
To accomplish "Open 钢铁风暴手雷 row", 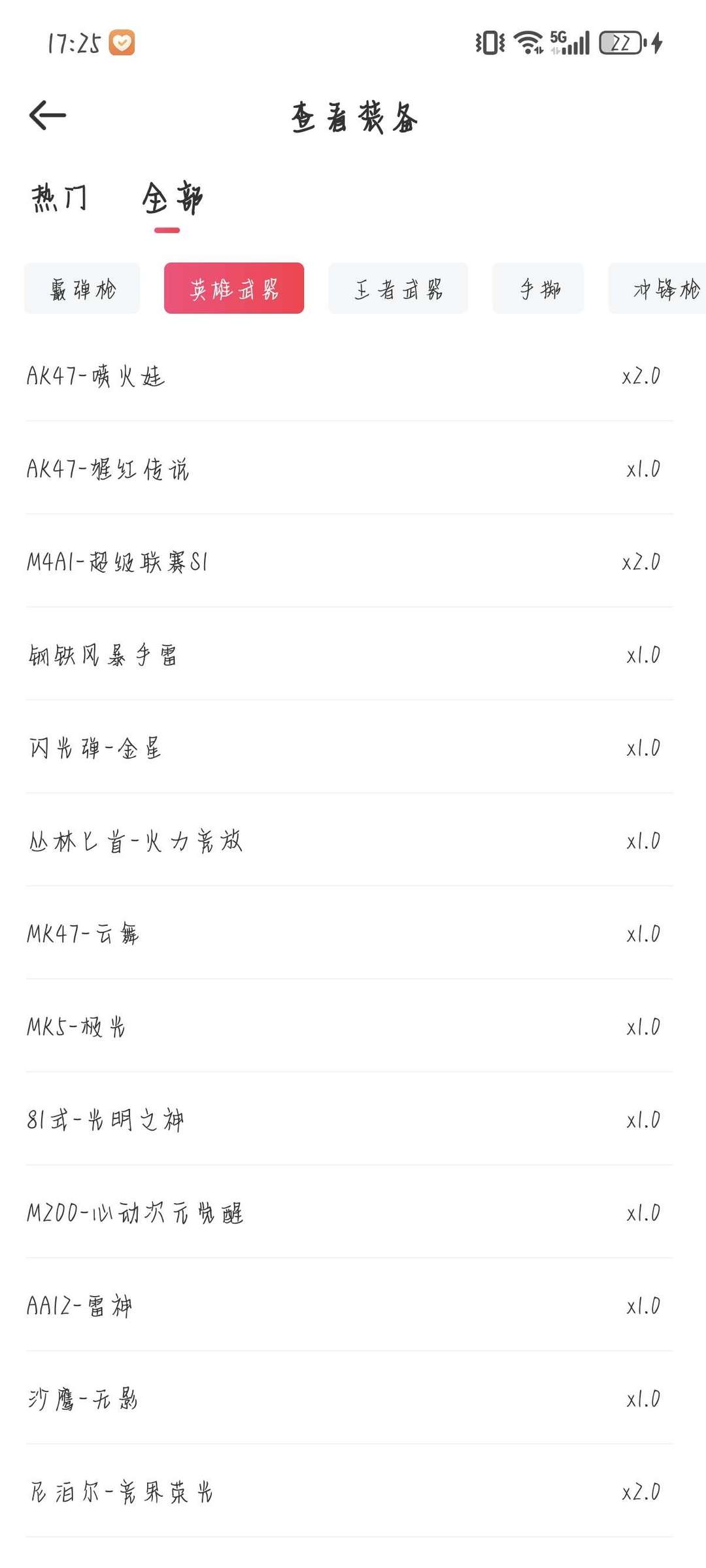I will pos(349,654).
